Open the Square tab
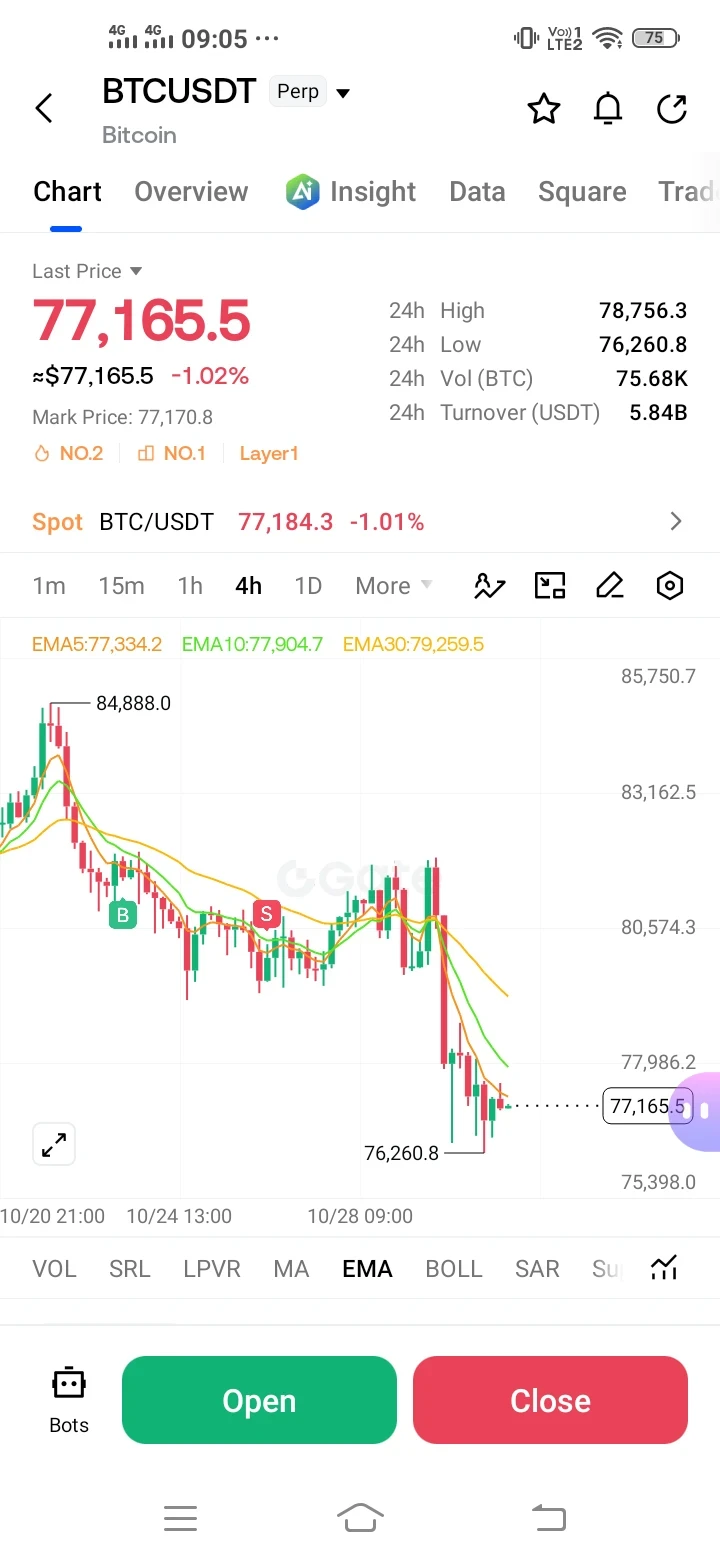The width and height of the screenshot is (720, 1560). [582, 192]
